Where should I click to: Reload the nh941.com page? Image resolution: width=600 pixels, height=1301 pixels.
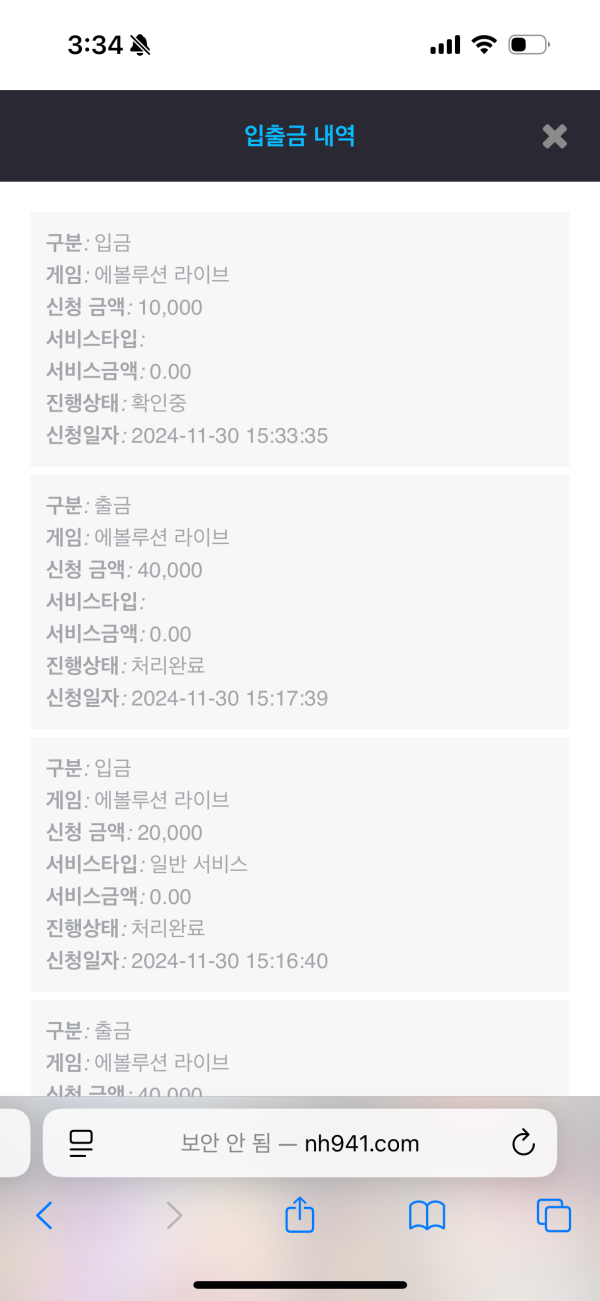pyautogui.click(x=523, y=1143)
